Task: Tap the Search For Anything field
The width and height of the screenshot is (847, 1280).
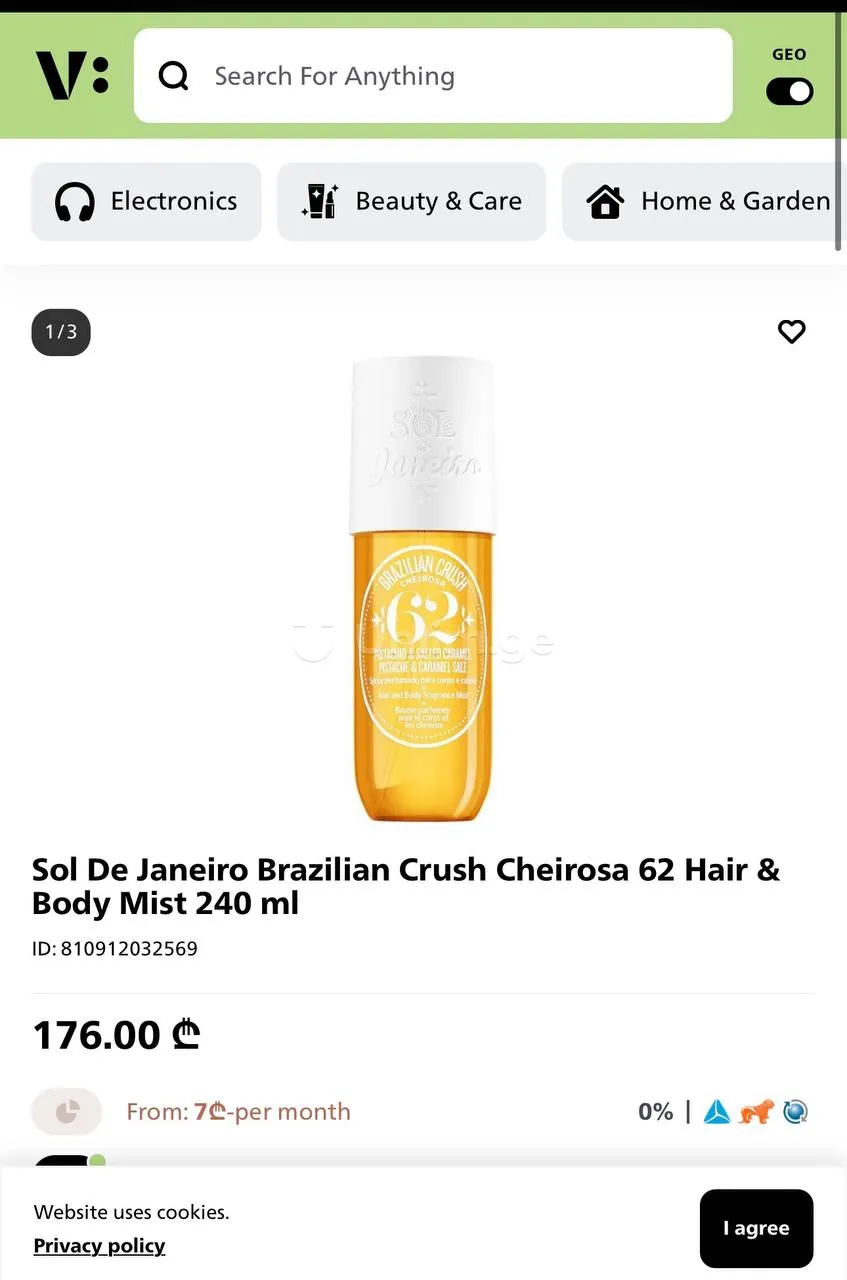Action: point(432,76)
